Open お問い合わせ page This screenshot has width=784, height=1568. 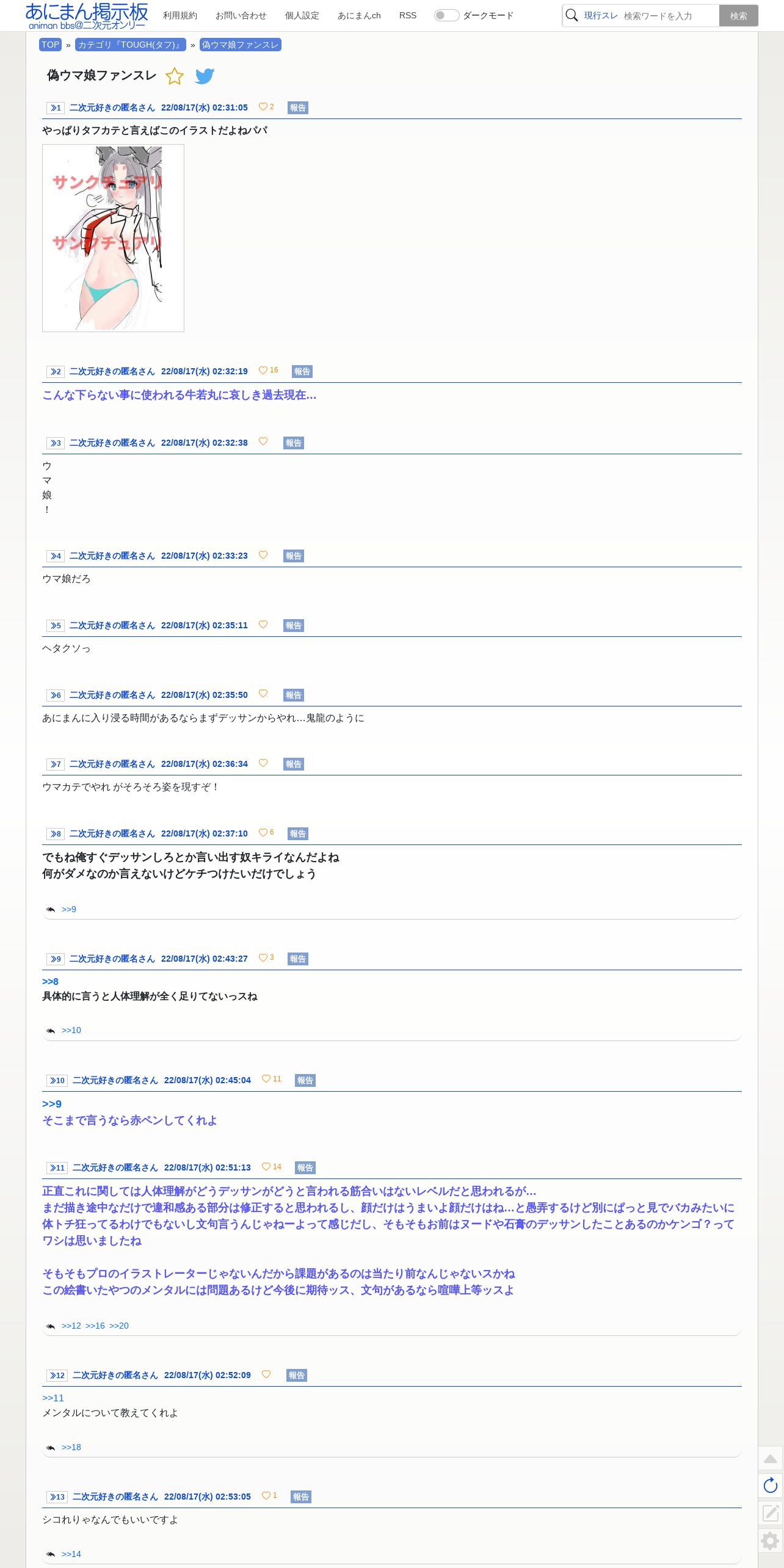(241, 15)
